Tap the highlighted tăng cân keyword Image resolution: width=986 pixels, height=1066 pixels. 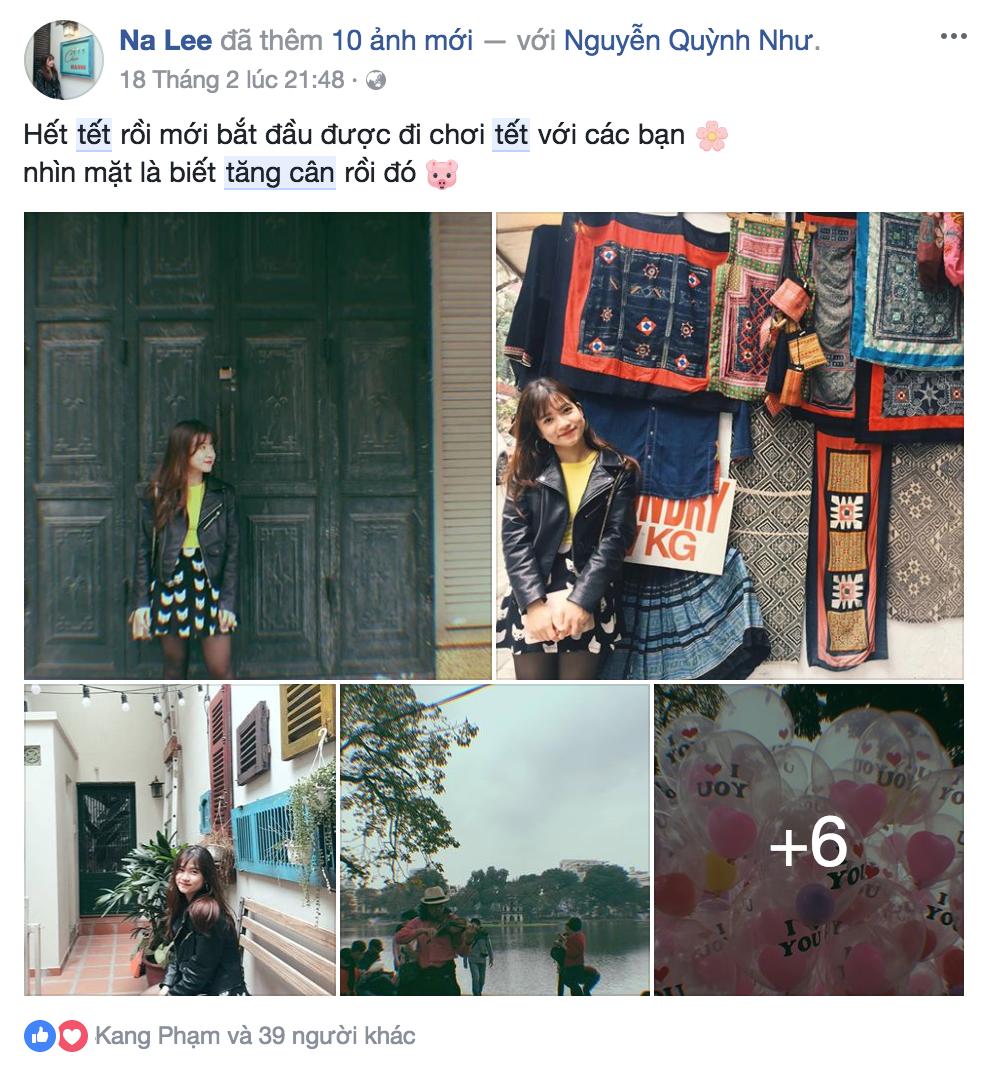(x=279, y=172)
